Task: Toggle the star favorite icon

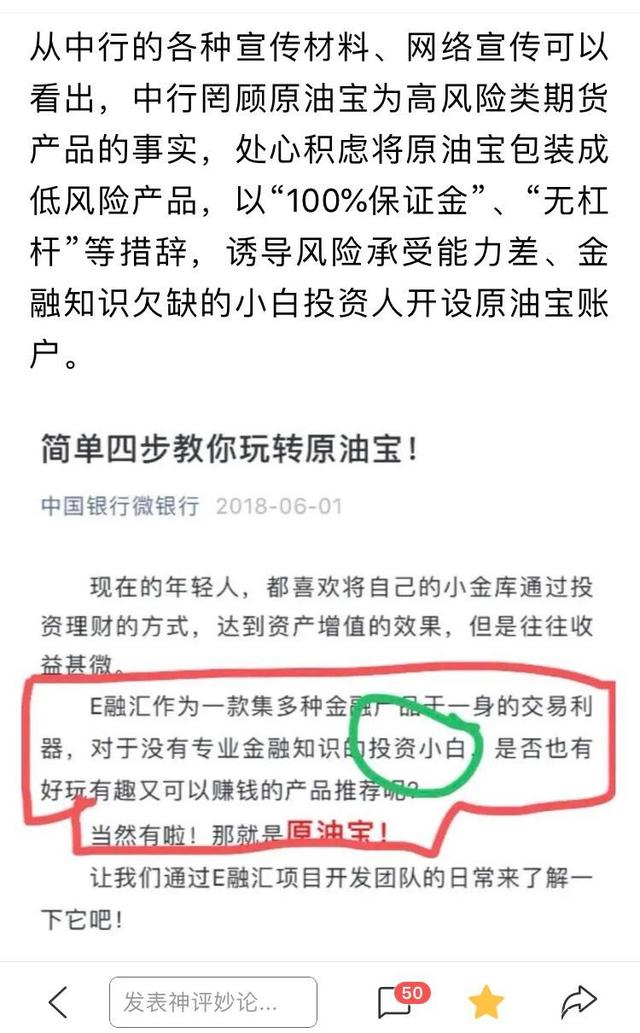Action: tap(487, 1001)
